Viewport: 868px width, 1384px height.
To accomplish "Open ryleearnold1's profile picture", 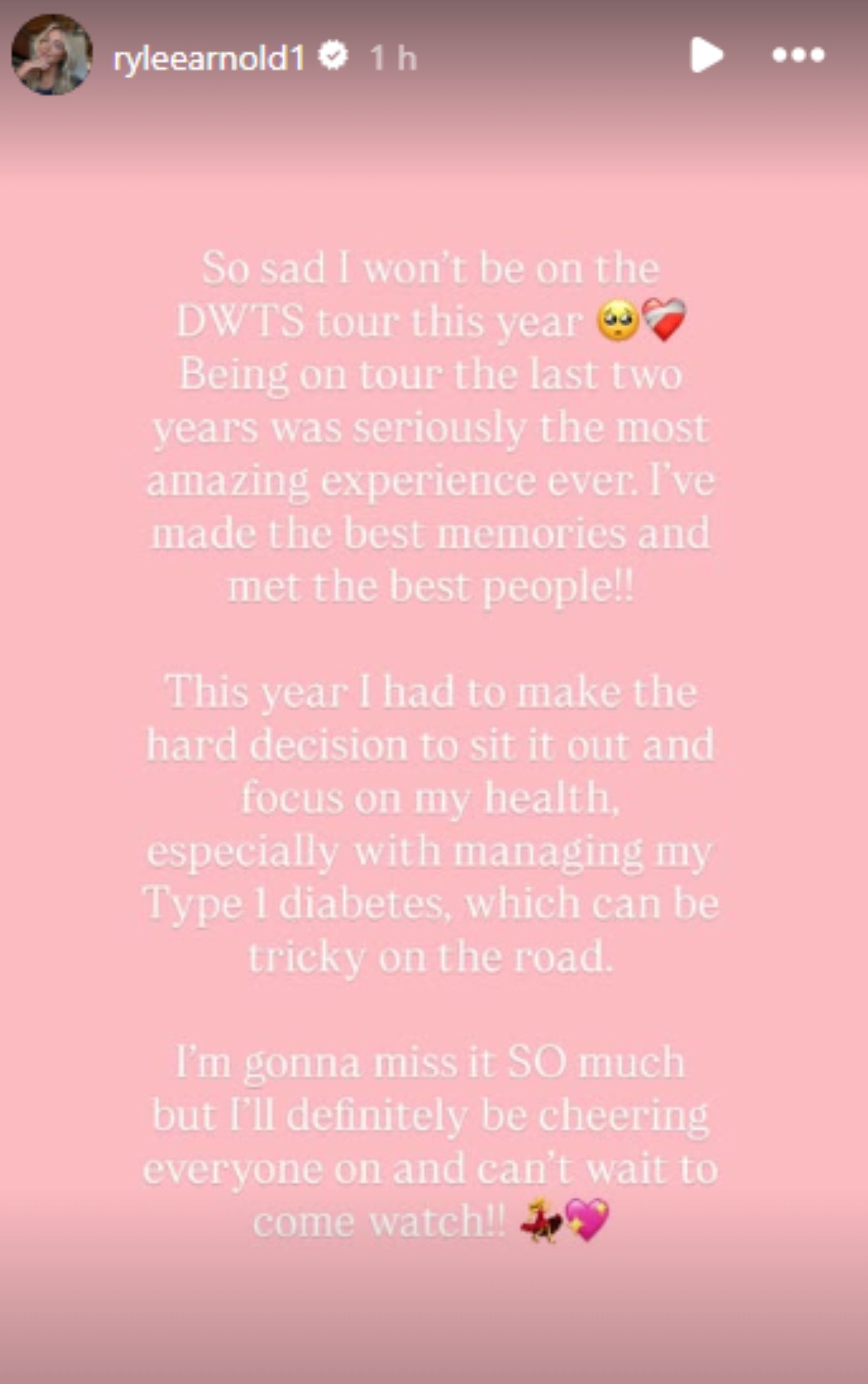I will 51,55.
